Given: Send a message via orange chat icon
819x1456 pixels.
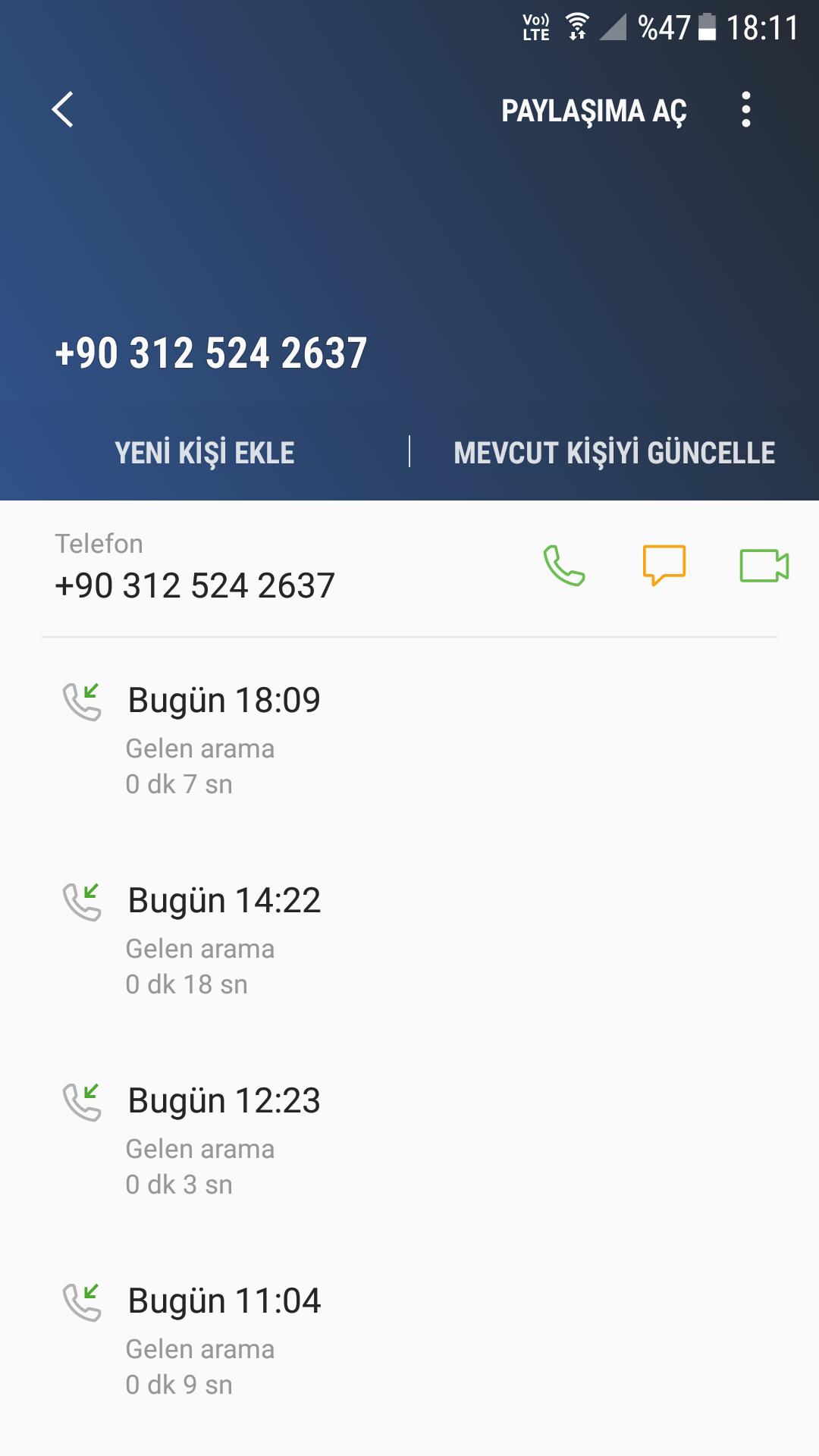Looking at the screenshot, I should point(664,566).
